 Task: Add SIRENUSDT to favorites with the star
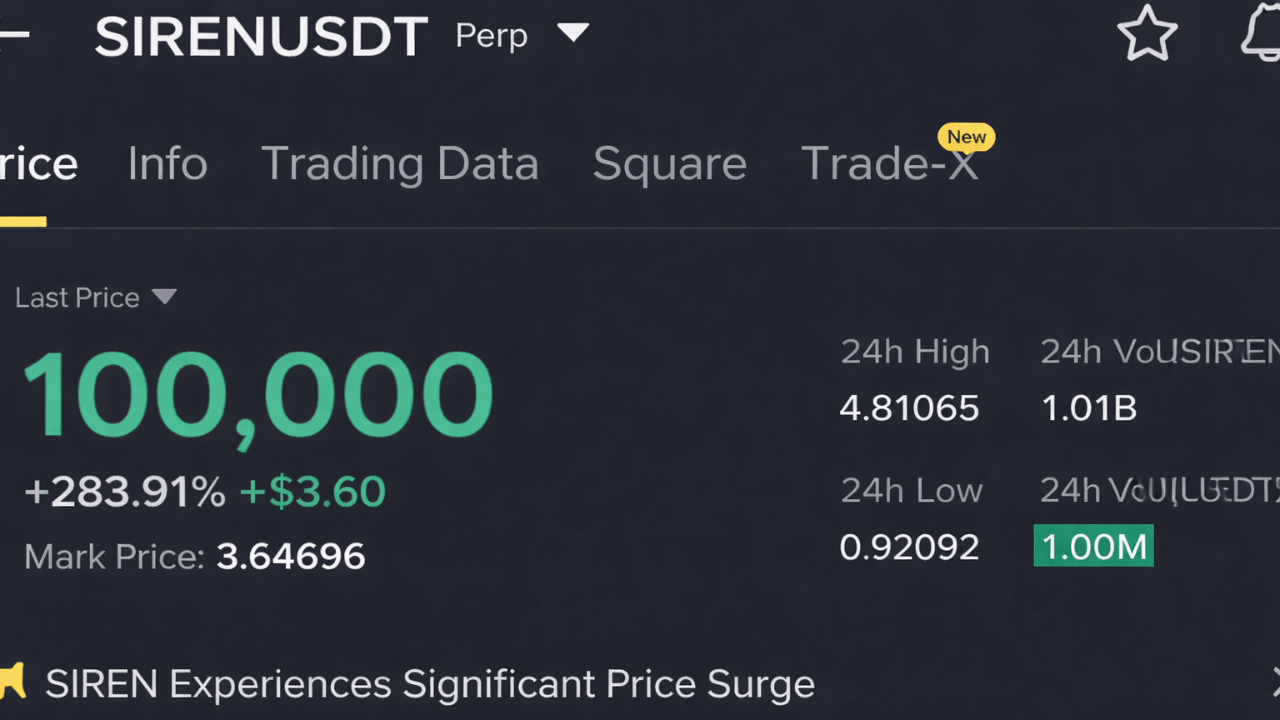1147,34
